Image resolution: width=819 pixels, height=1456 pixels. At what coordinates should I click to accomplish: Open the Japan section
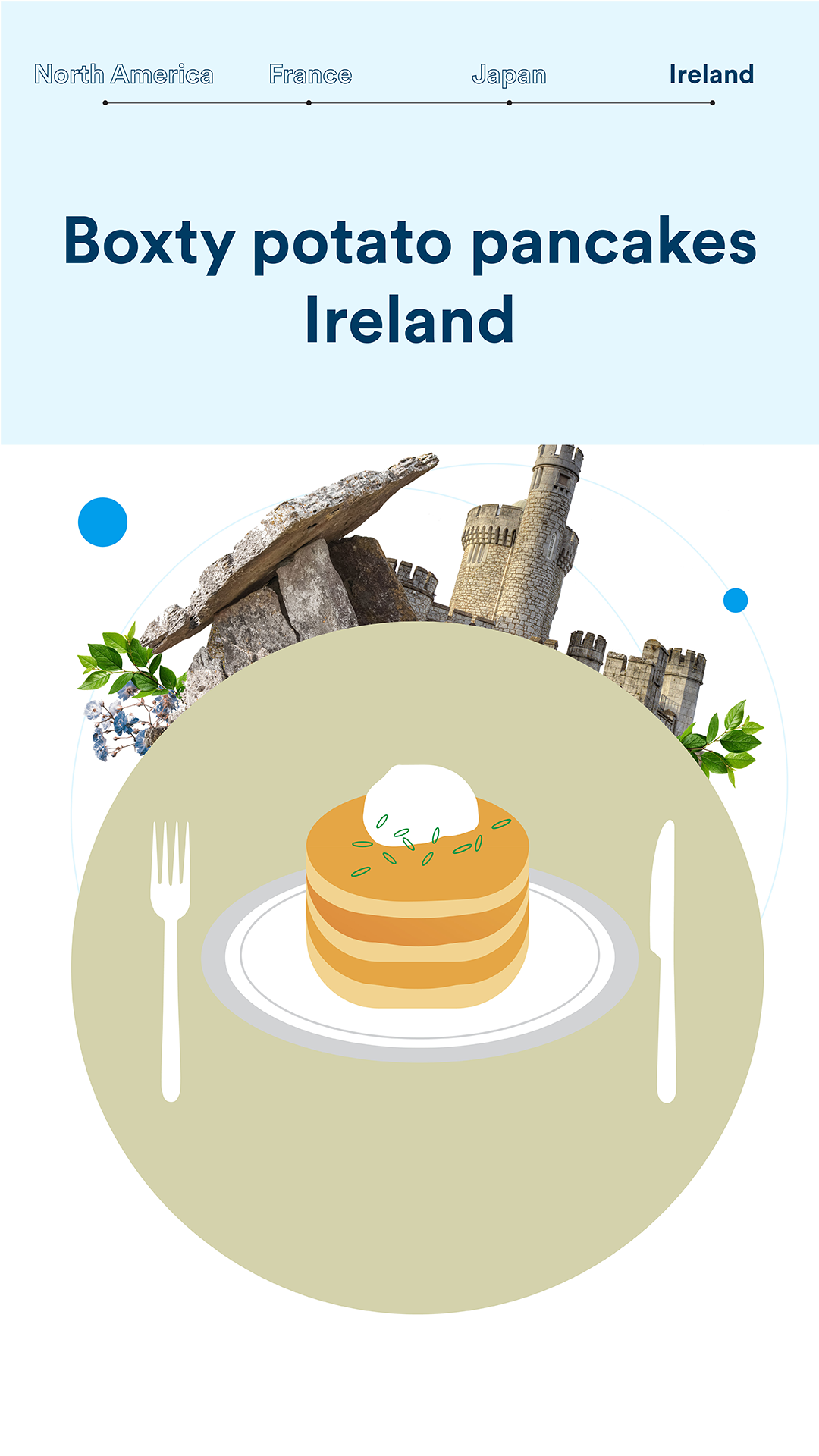tap(509, 74)
